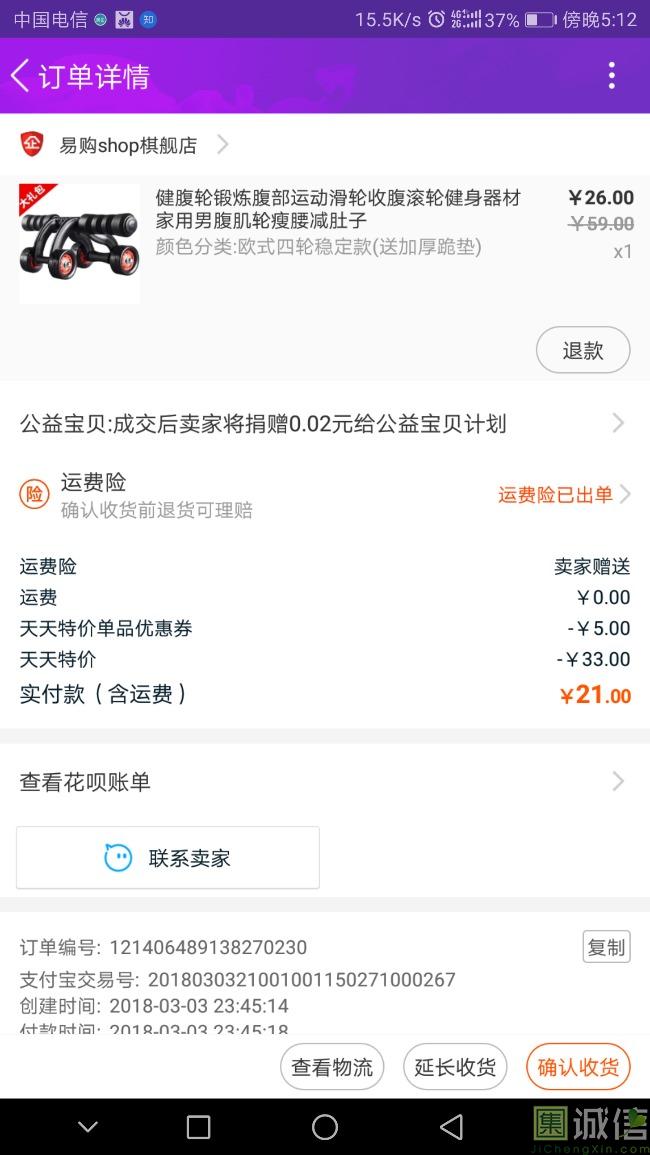
Task: Tap the system home button
Action: pyautogui.click(x=325, y=1127)
